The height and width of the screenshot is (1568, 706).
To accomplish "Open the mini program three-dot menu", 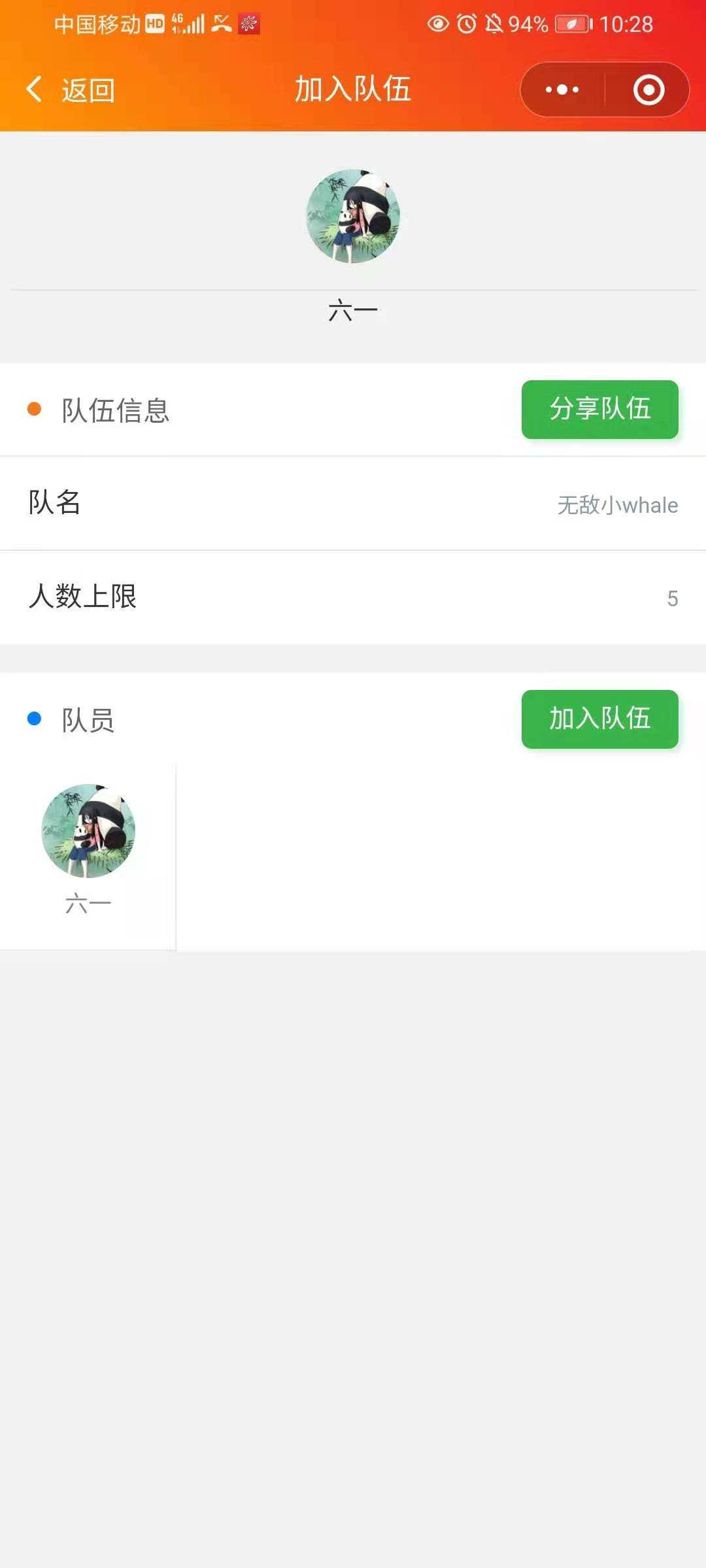I will 562,90.
